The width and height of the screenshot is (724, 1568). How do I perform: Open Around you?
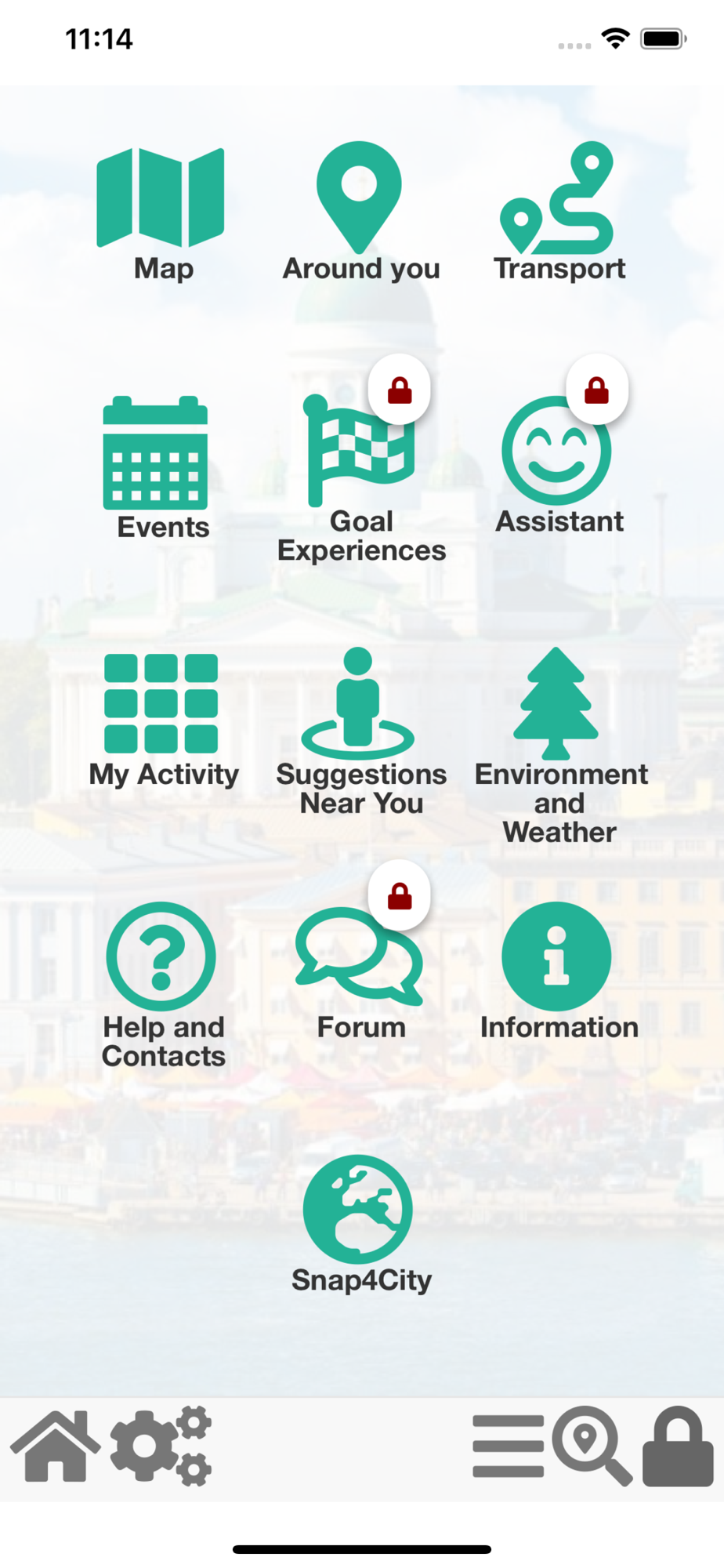tap(360, 212)
